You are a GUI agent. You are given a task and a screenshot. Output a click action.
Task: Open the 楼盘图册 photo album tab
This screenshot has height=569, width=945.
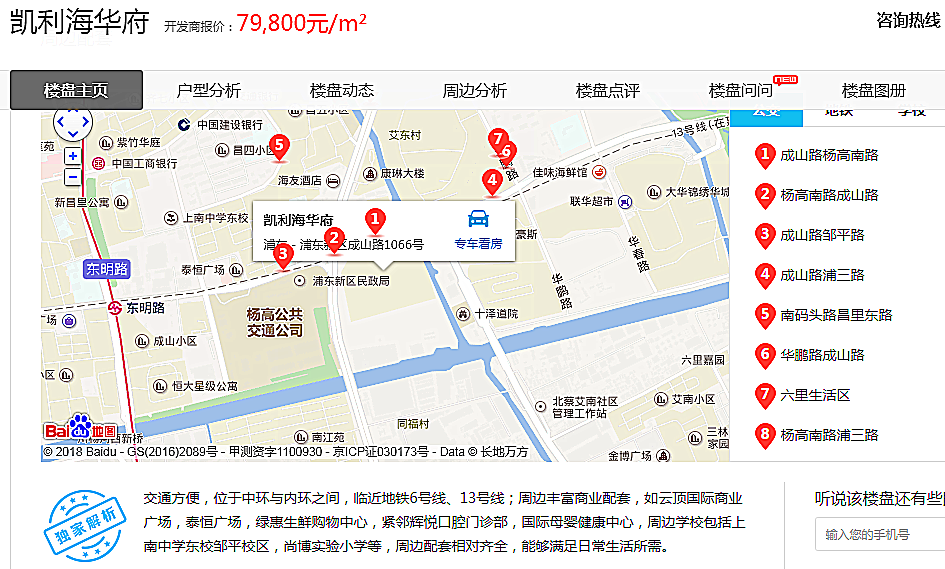coord(874,90)
